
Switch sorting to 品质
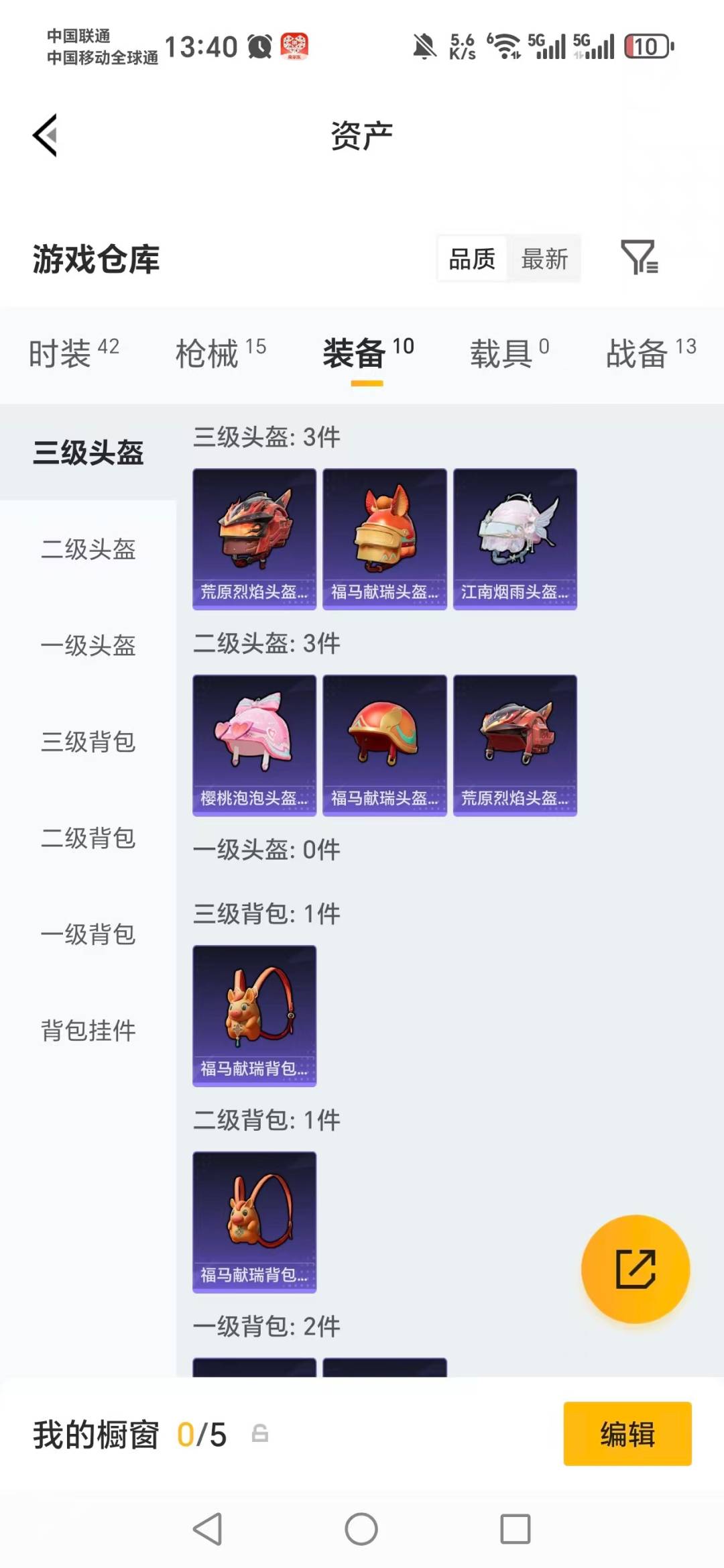tap(471, 258)
